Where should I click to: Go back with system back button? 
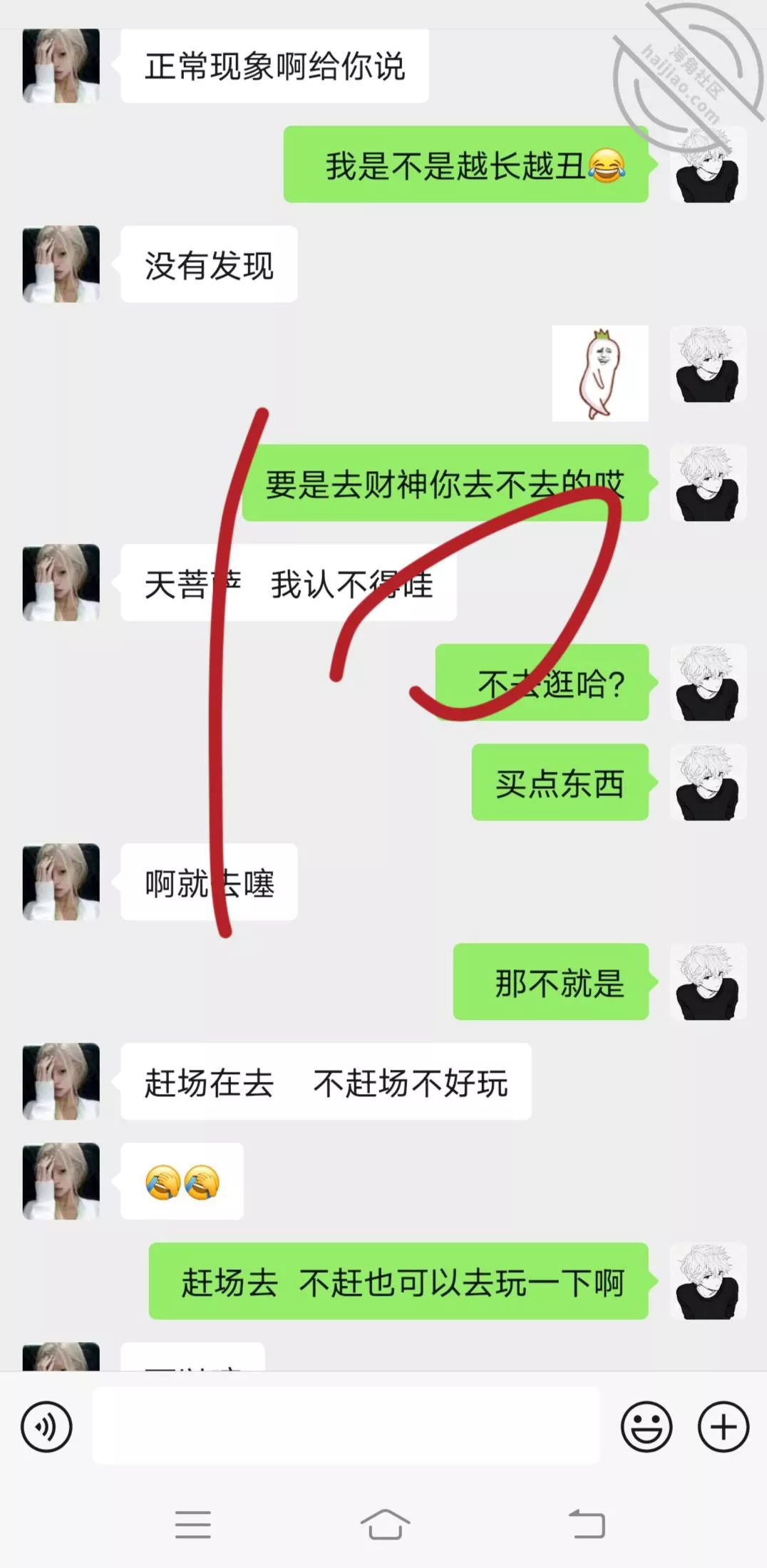(x=587, y=1525)
